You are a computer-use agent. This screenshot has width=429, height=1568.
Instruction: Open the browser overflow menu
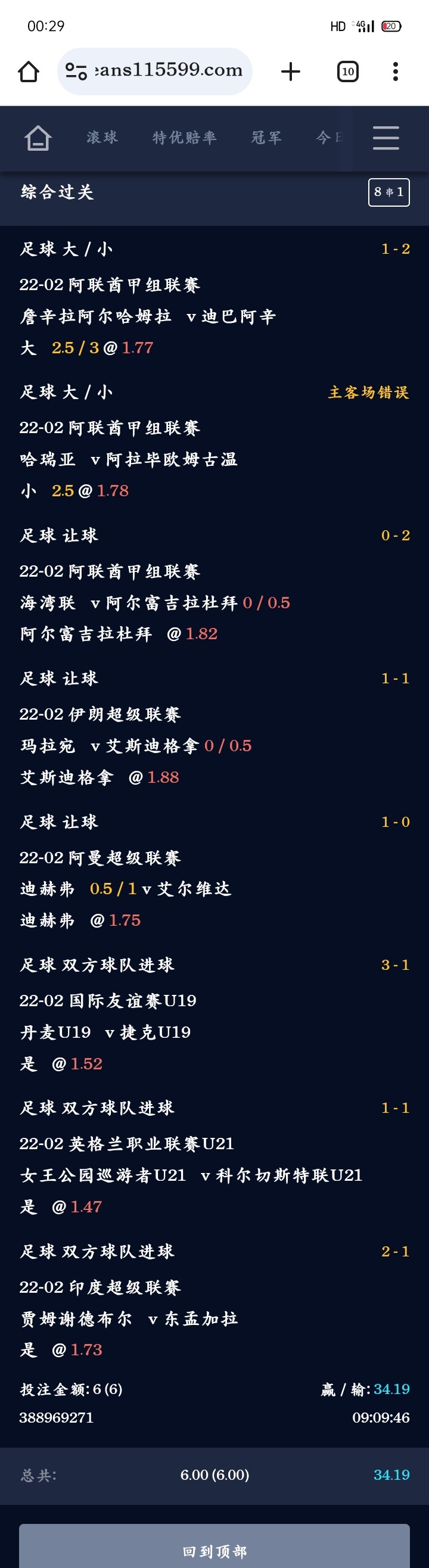point(396,72)
